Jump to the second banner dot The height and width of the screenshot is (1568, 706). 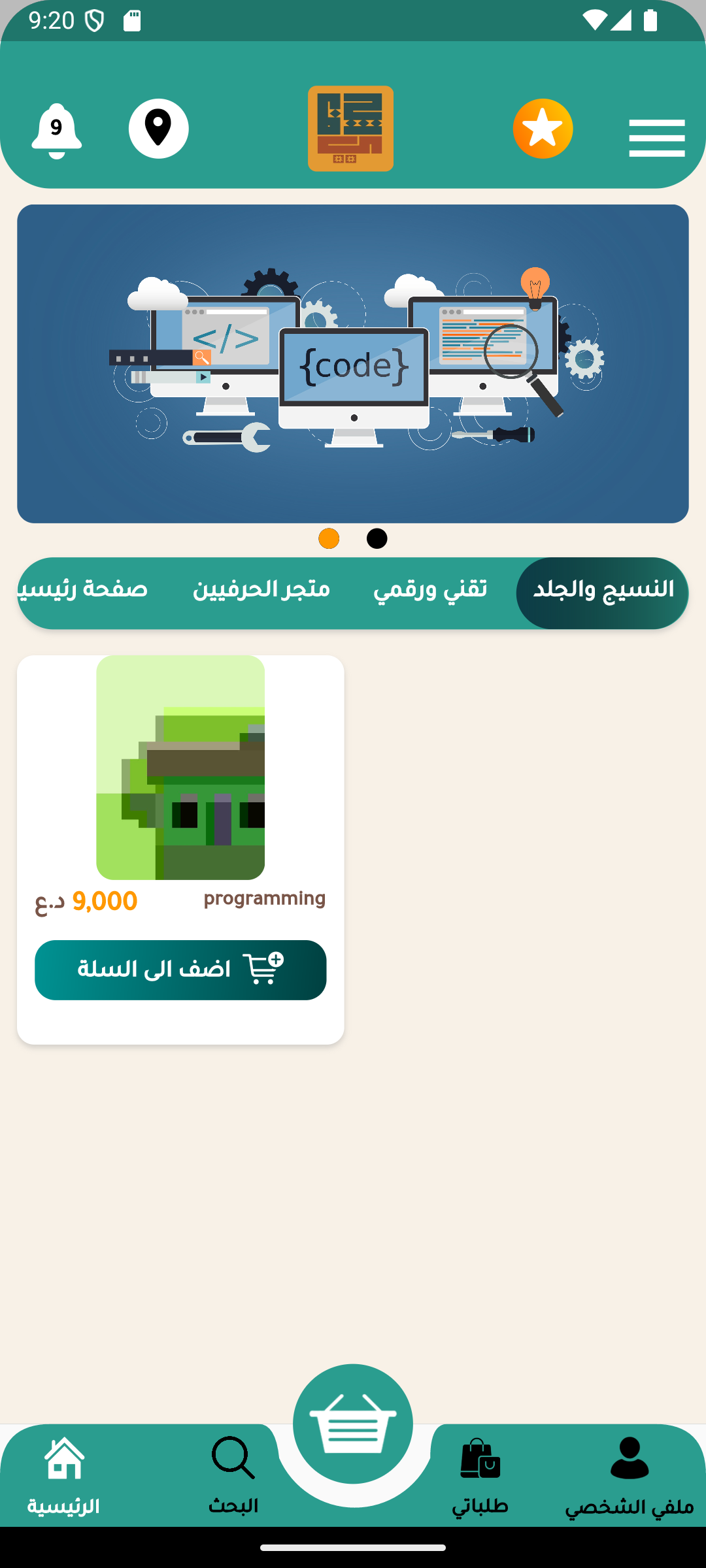377,538
